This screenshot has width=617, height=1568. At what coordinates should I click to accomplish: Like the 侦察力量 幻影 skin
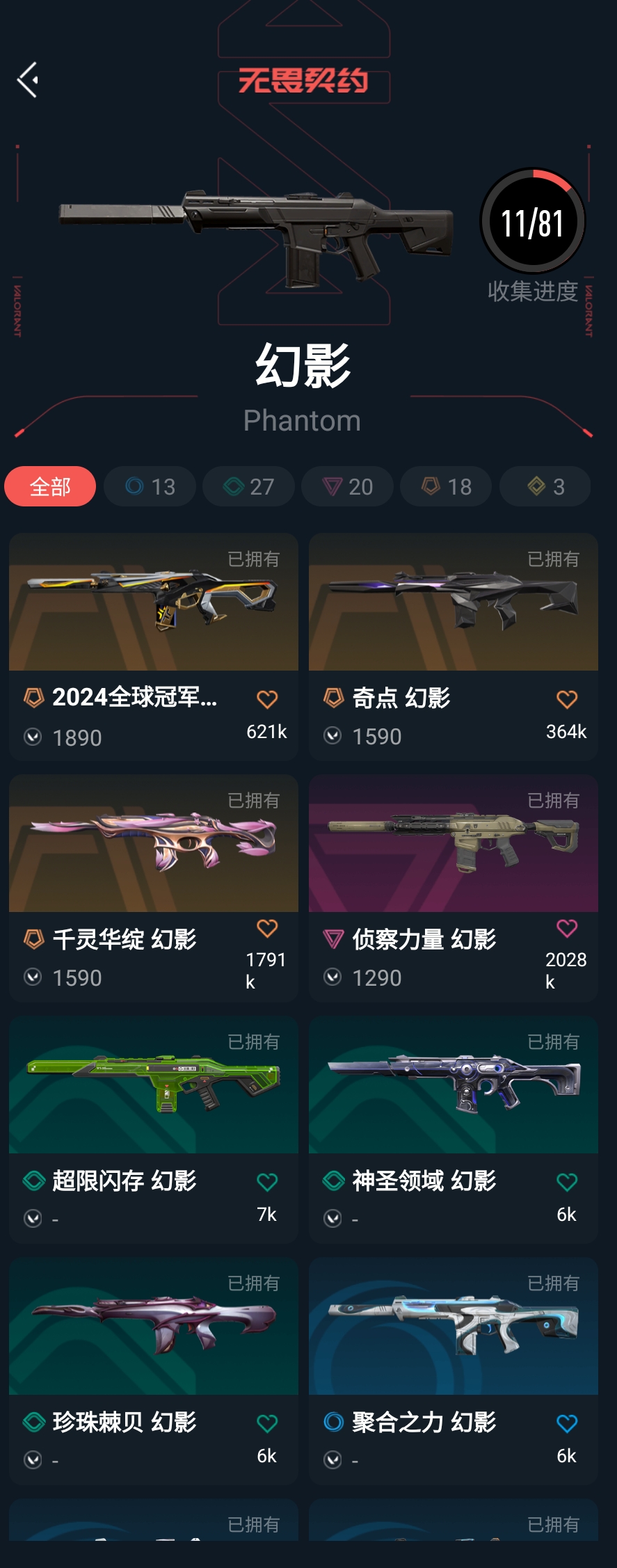point(567,928)
